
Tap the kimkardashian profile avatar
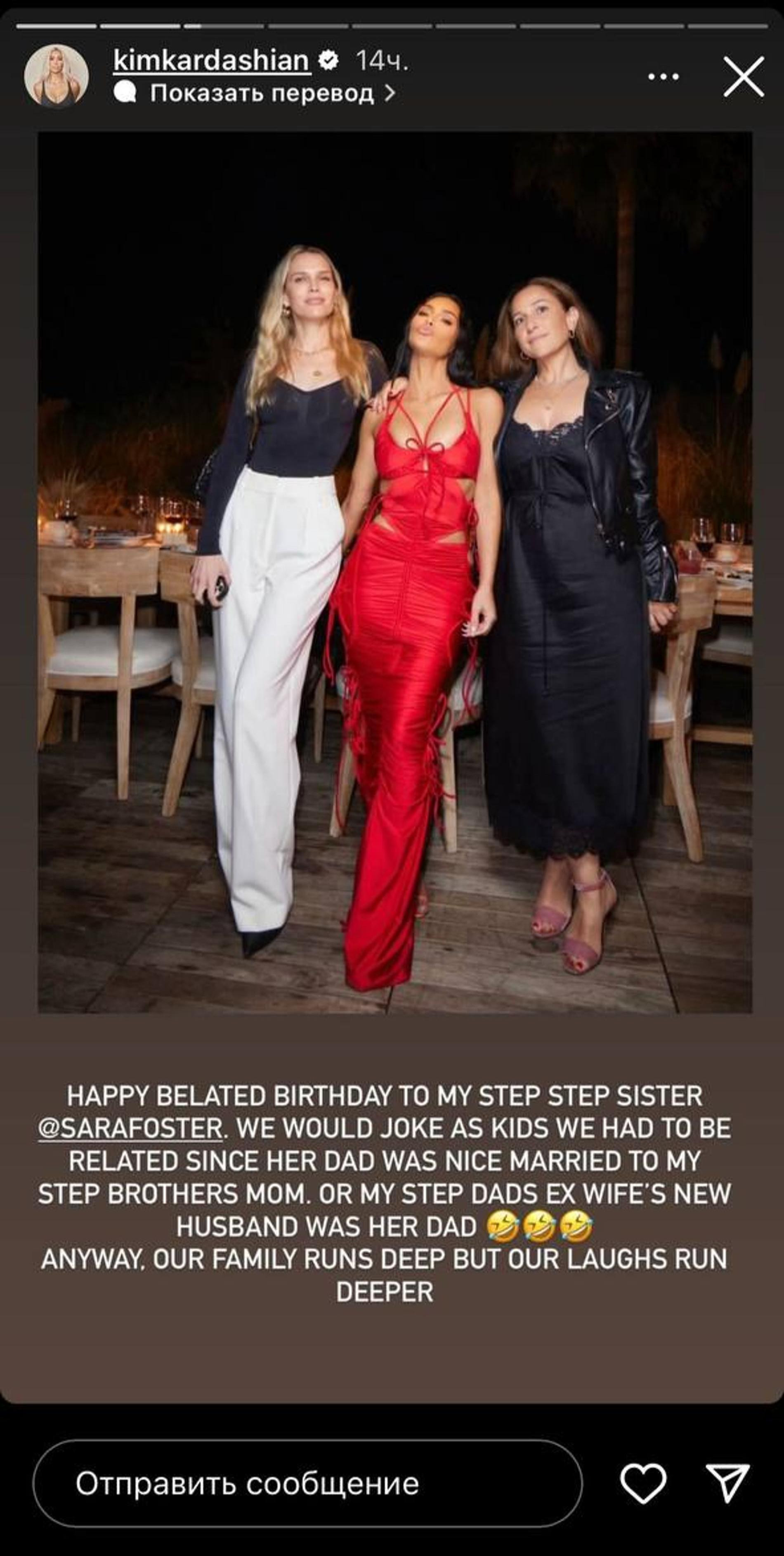56,77
